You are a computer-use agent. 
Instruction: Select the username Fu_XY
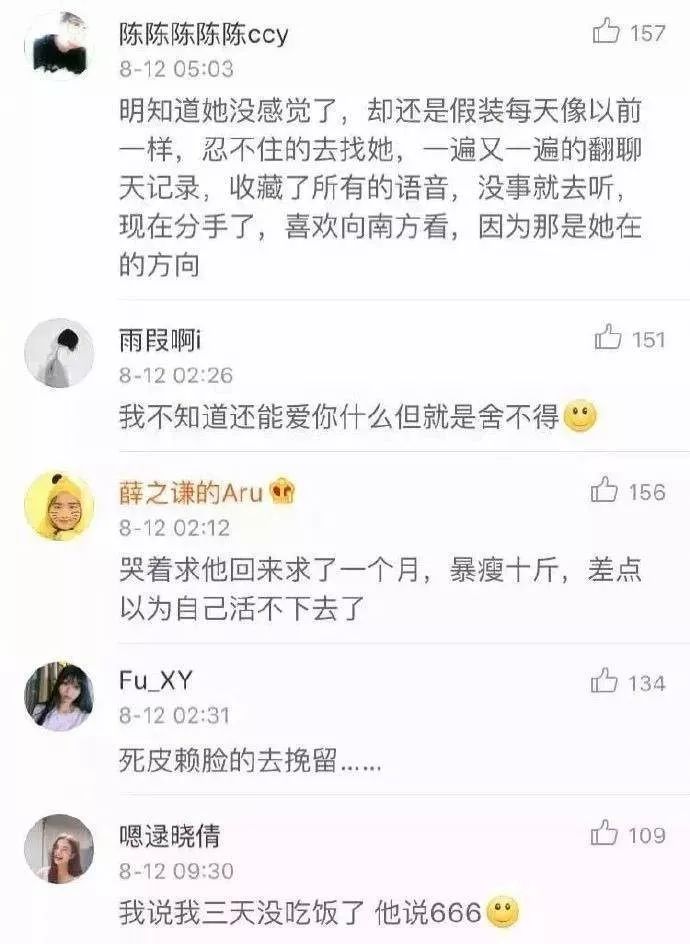pyautogui.click(x=155, y=681)
